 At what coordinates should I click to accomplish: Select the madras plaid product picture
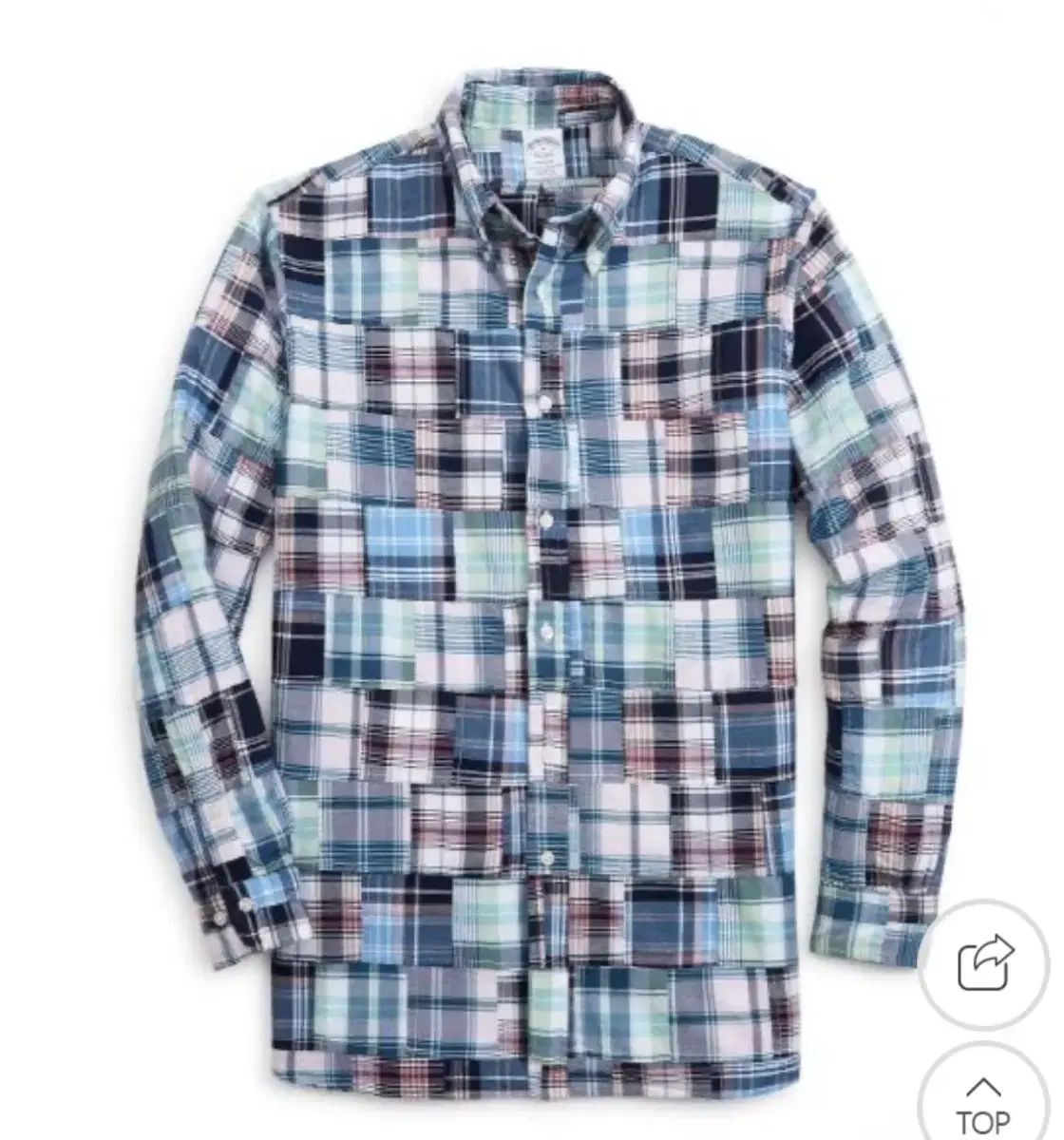pos(532,570)
